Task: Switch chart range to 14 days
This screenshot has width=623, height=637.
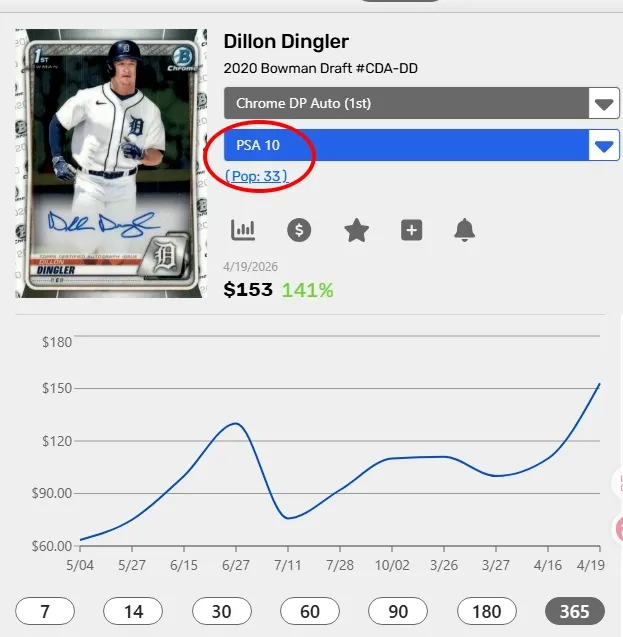Action: [133, 611]
